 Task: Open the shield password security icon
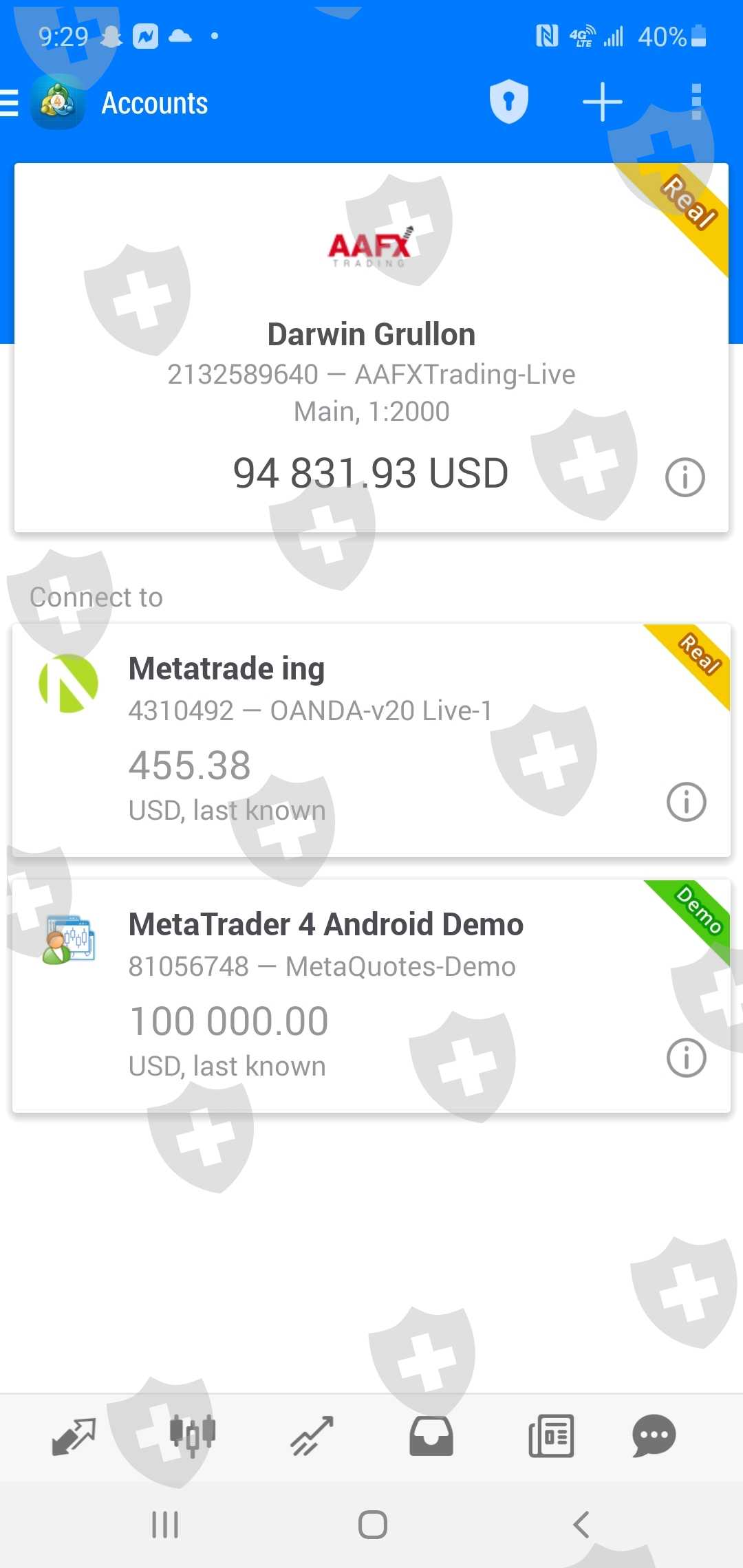[508, 102]
